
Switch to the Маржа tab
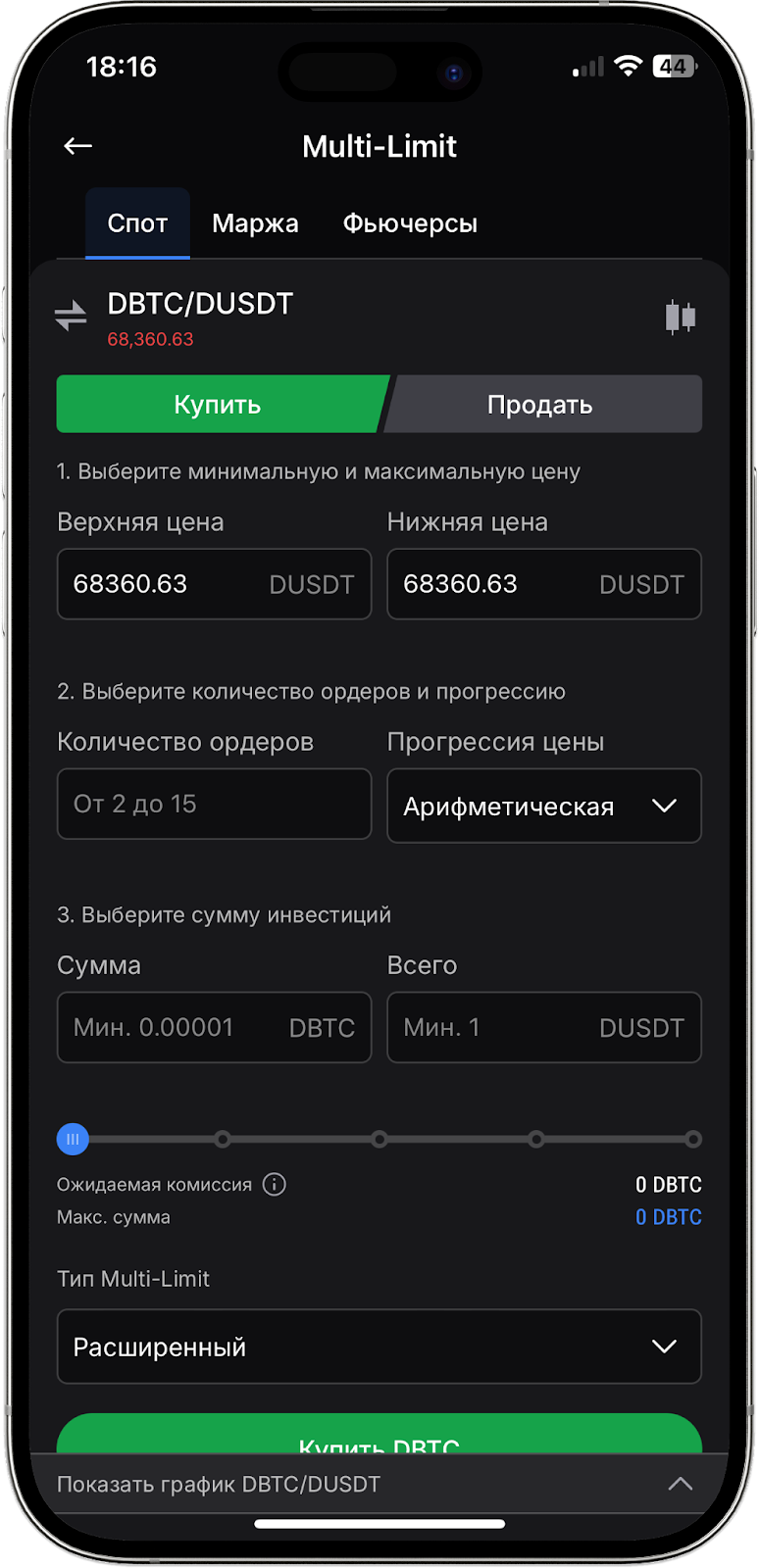[x=255, y=223]
